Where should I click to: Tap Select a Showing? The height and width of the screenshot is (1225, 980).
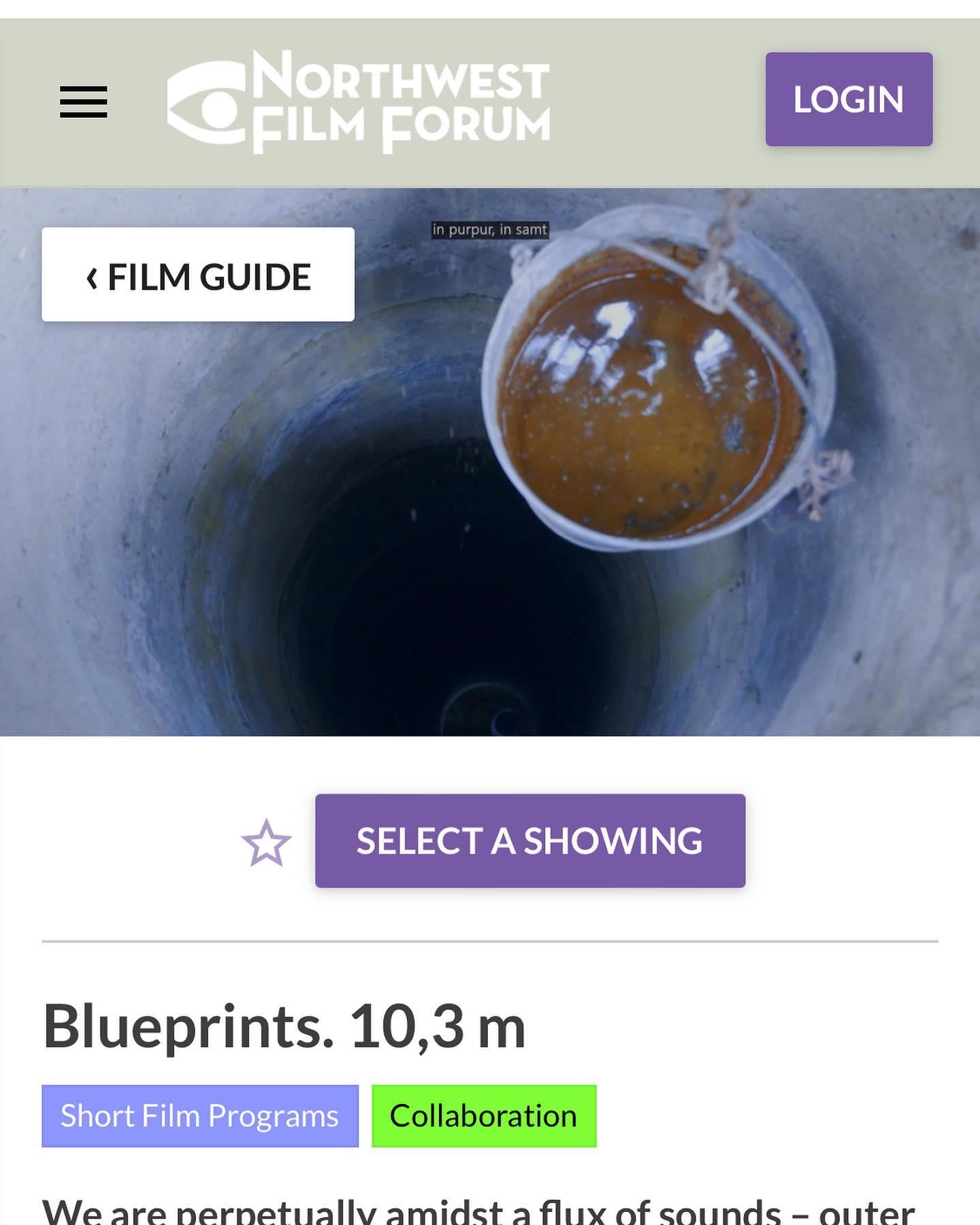point(530,841)
